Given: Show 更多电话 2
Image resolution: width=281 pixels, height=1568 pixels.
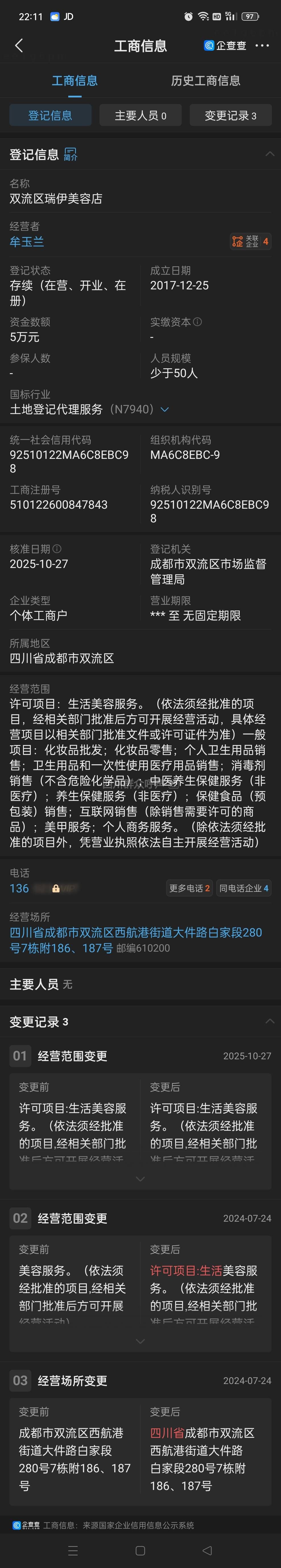Looking at the screenshot, I should 189,888.
